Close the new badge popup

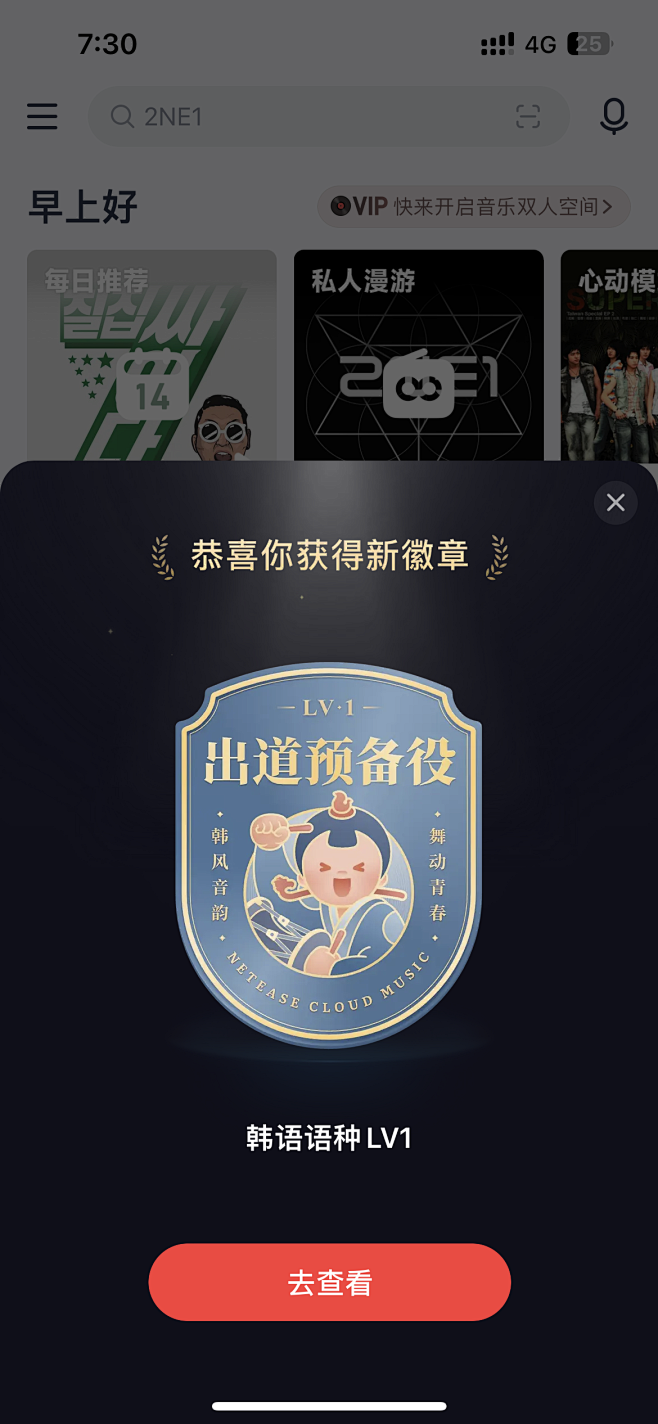click(x=615, y=503)
